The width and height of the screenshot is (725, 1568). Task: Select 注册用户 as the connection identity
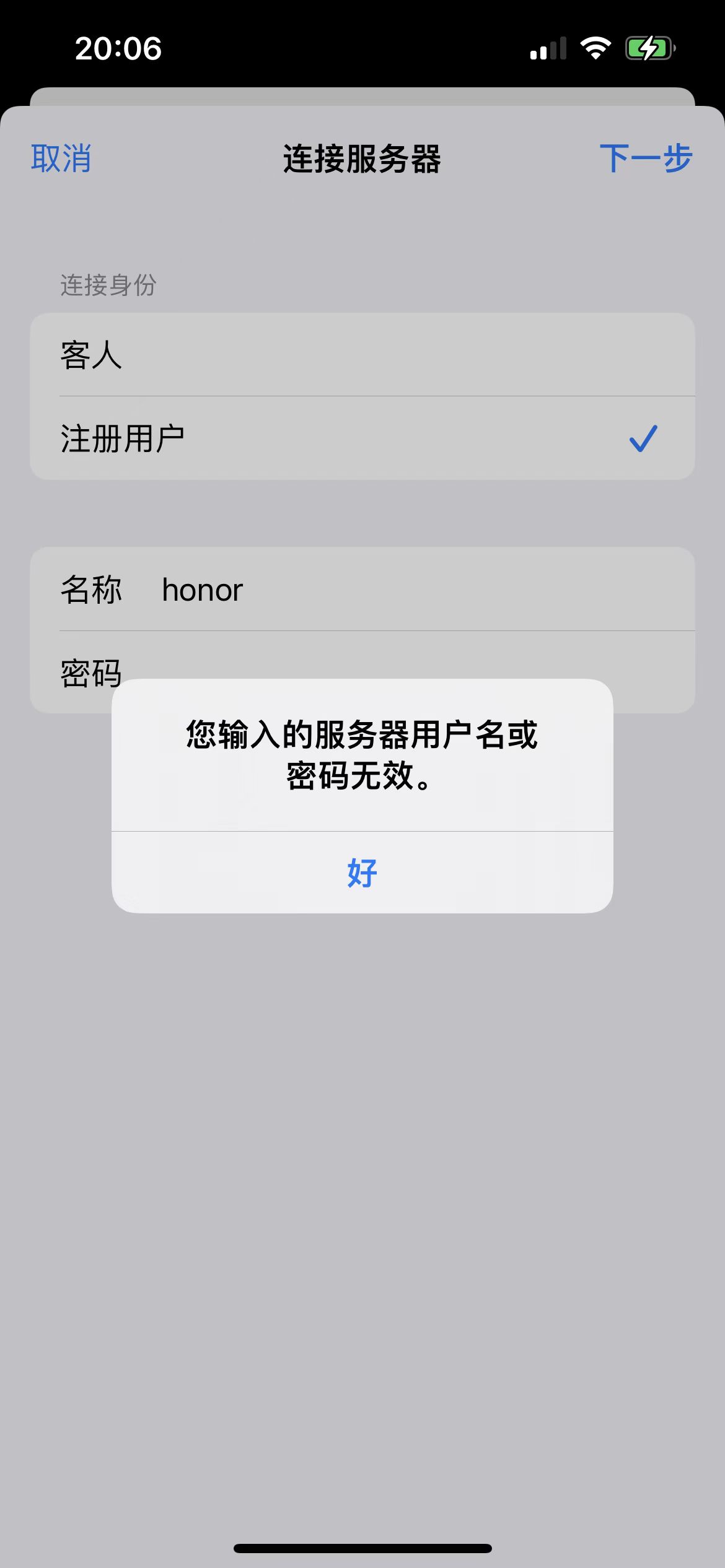(x=362, y=438)
